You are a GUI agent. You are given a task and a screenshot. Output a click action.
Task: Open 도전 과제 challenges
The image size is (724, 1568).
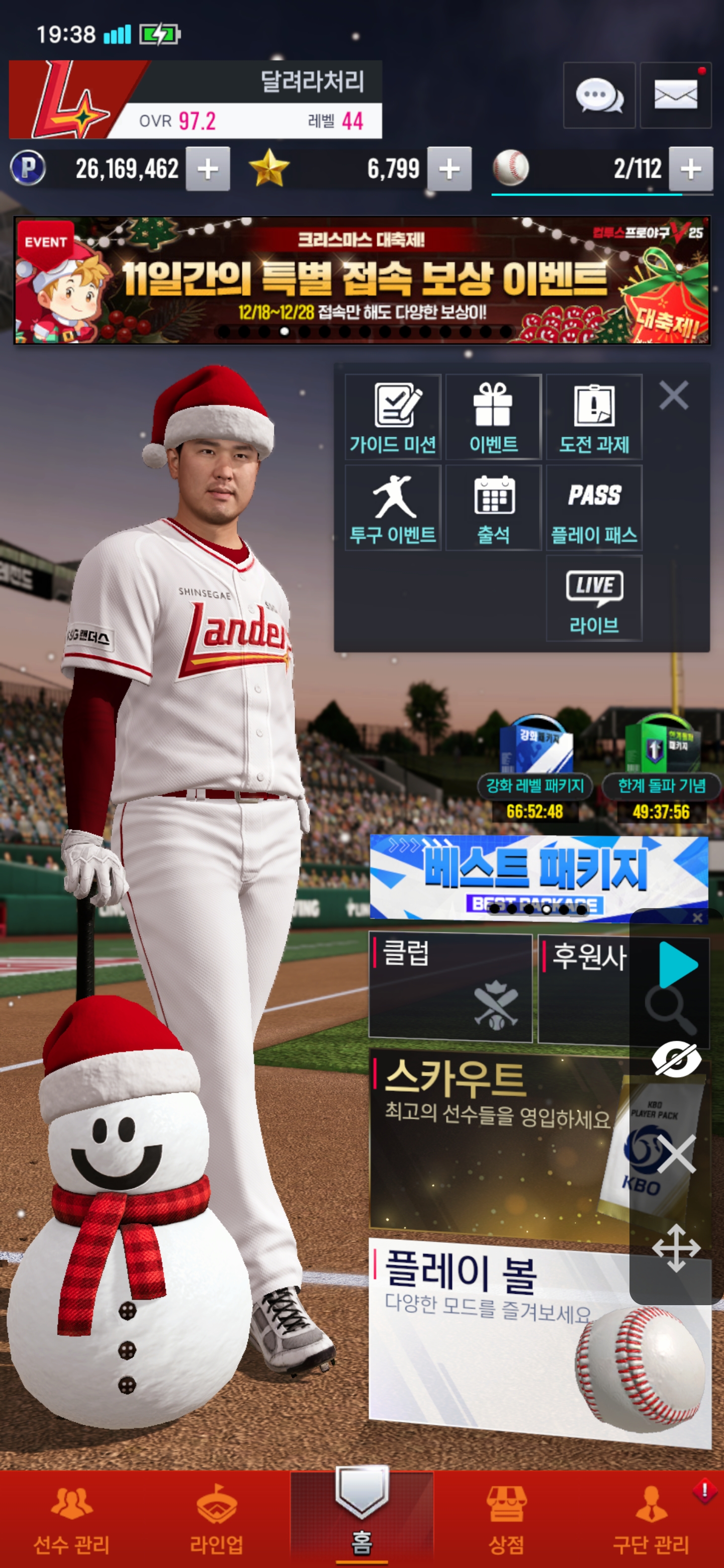(x=594, y=417)
